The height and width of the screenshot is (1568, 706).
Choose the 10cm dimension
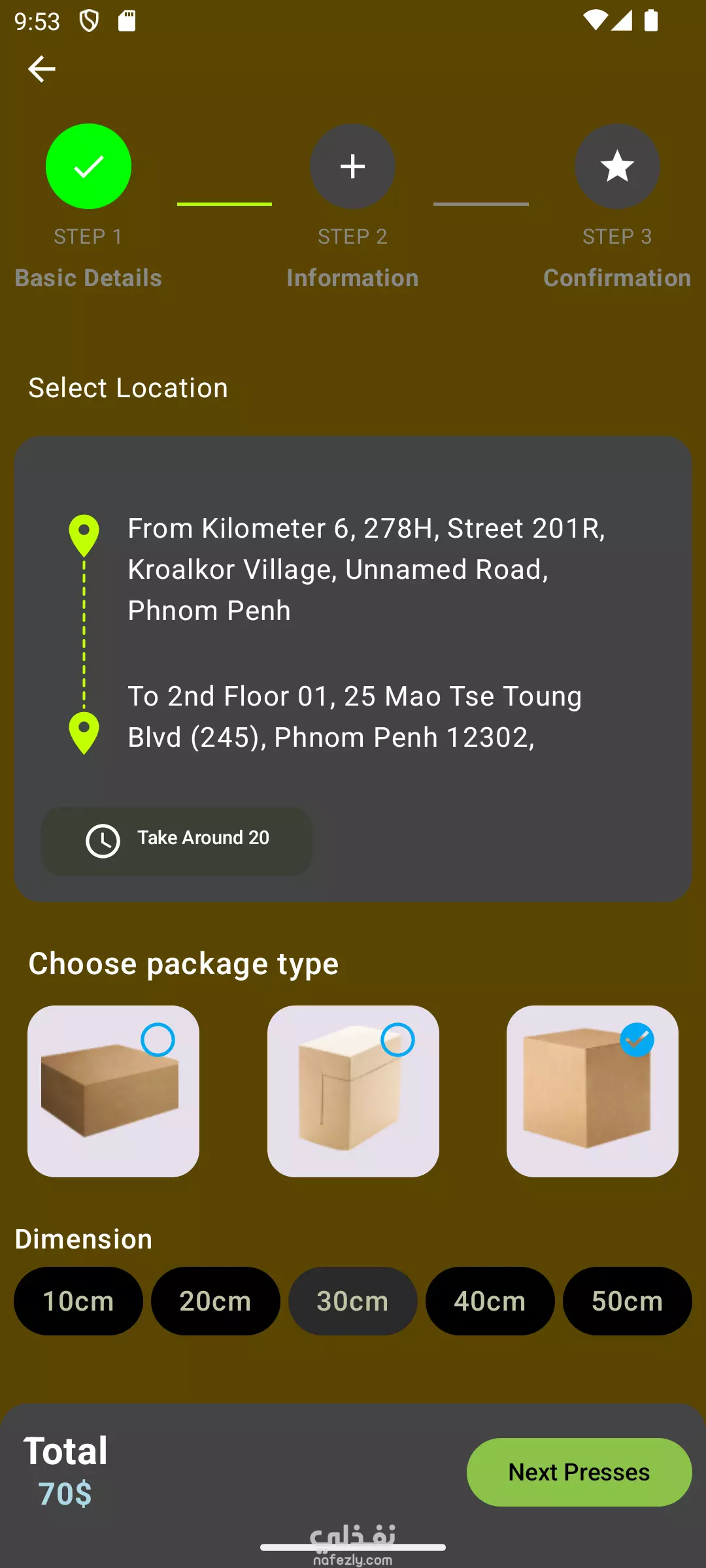click(x=78, y=1301)
